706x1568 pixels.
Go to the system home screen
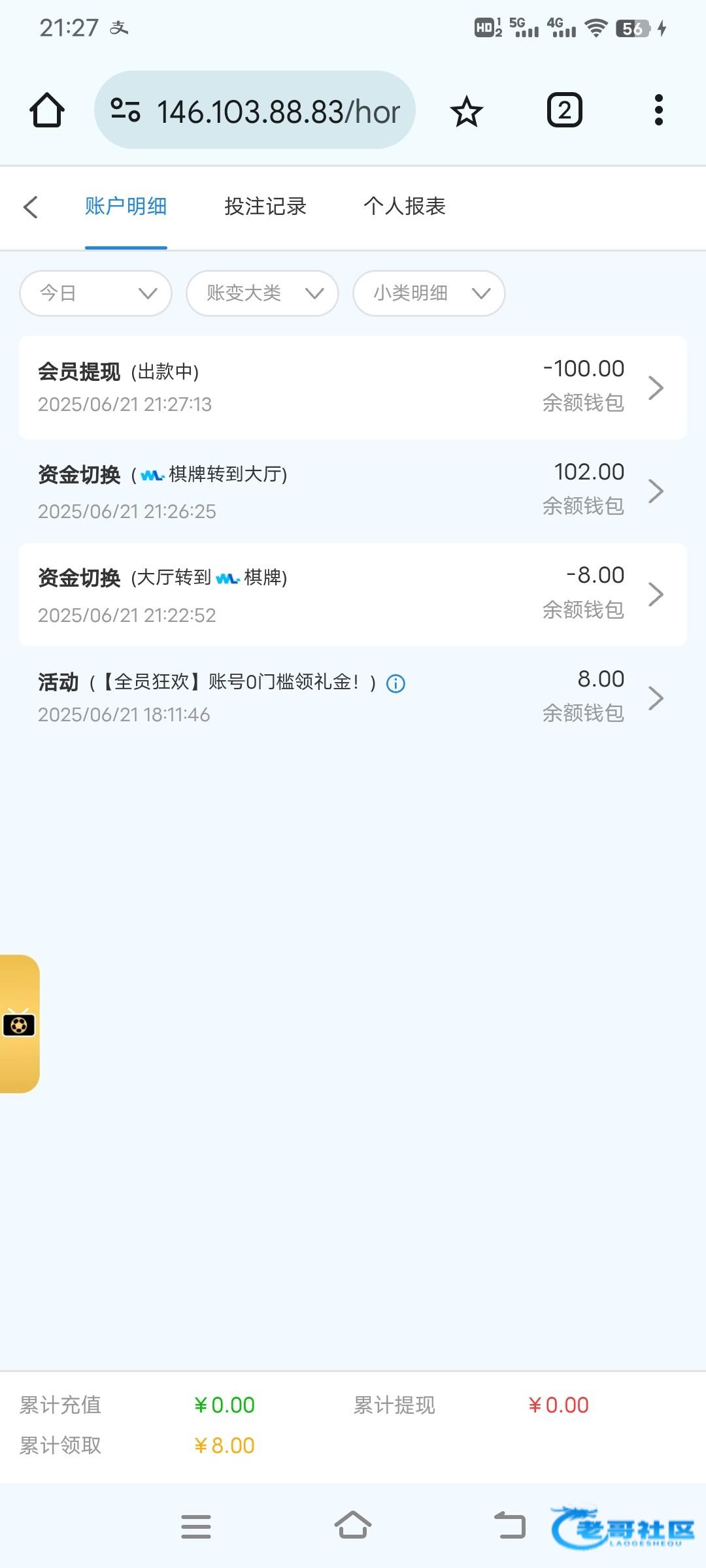tap(353, 1526)
